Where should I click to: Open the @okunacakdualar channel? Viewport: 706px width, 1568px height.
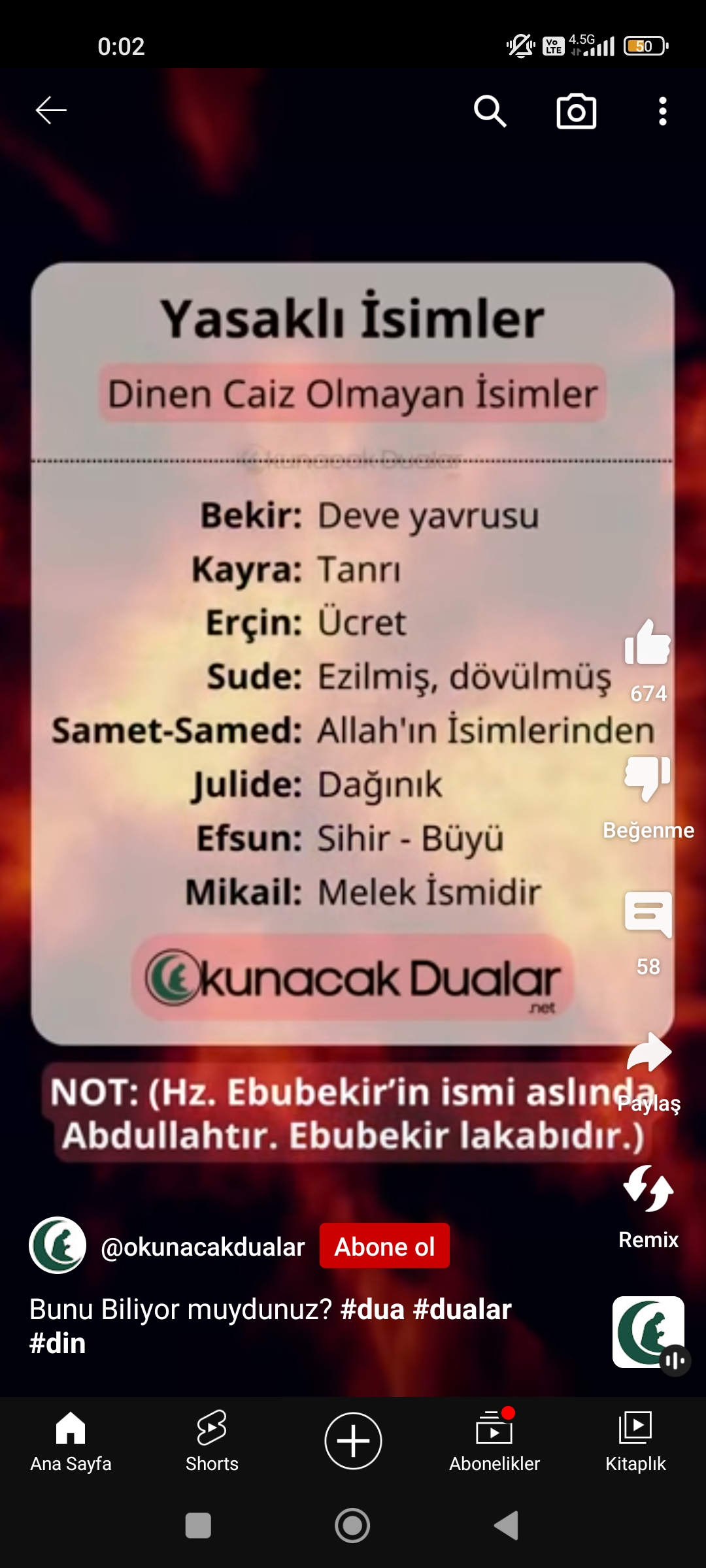[203, 1247]
